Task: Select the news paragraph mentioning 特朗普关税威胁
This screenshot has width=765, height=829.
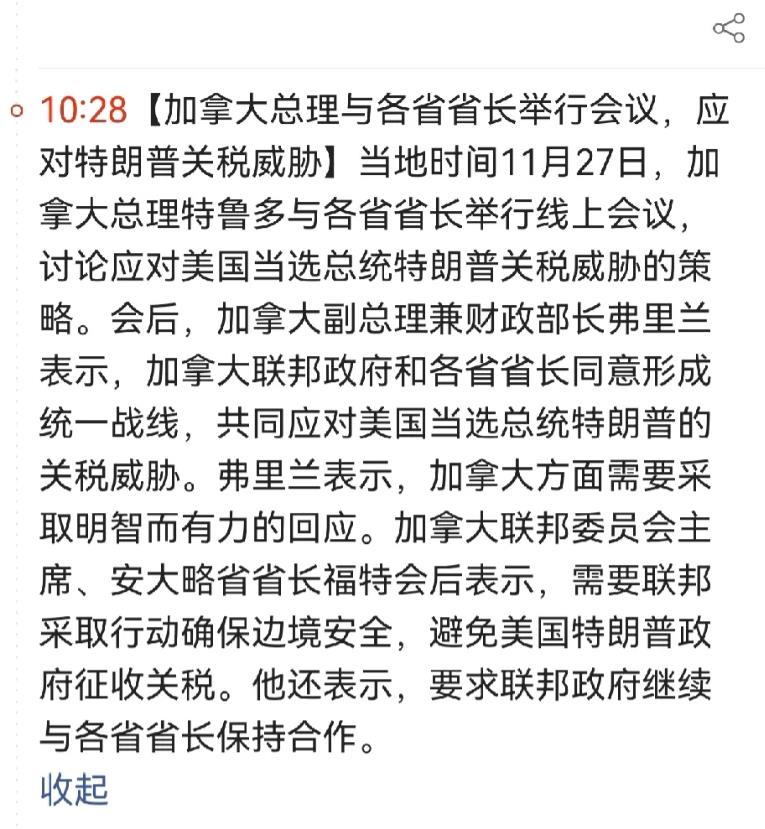Action: pos(380,265)
